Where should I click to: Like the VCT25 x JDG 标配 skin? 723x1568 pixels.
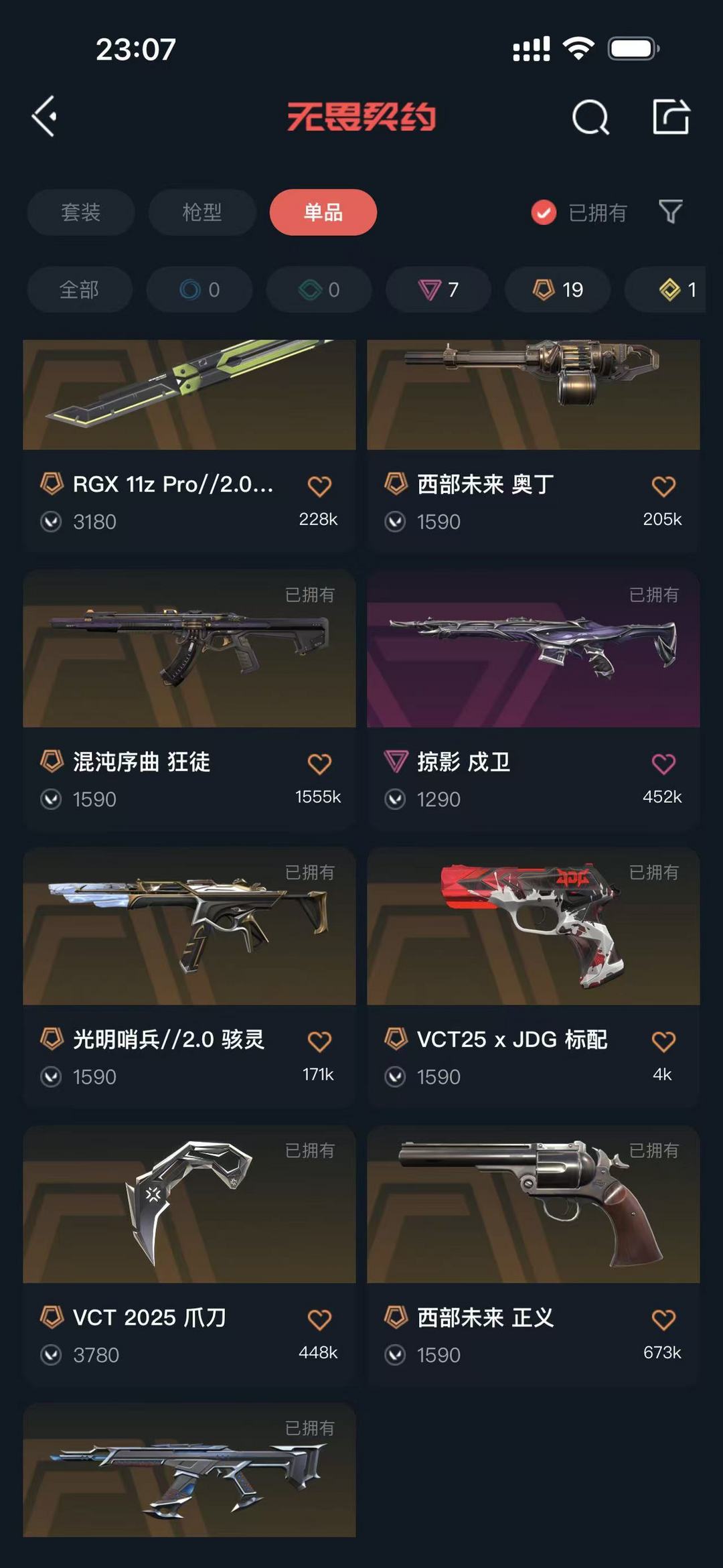(x=663, y=1042)
